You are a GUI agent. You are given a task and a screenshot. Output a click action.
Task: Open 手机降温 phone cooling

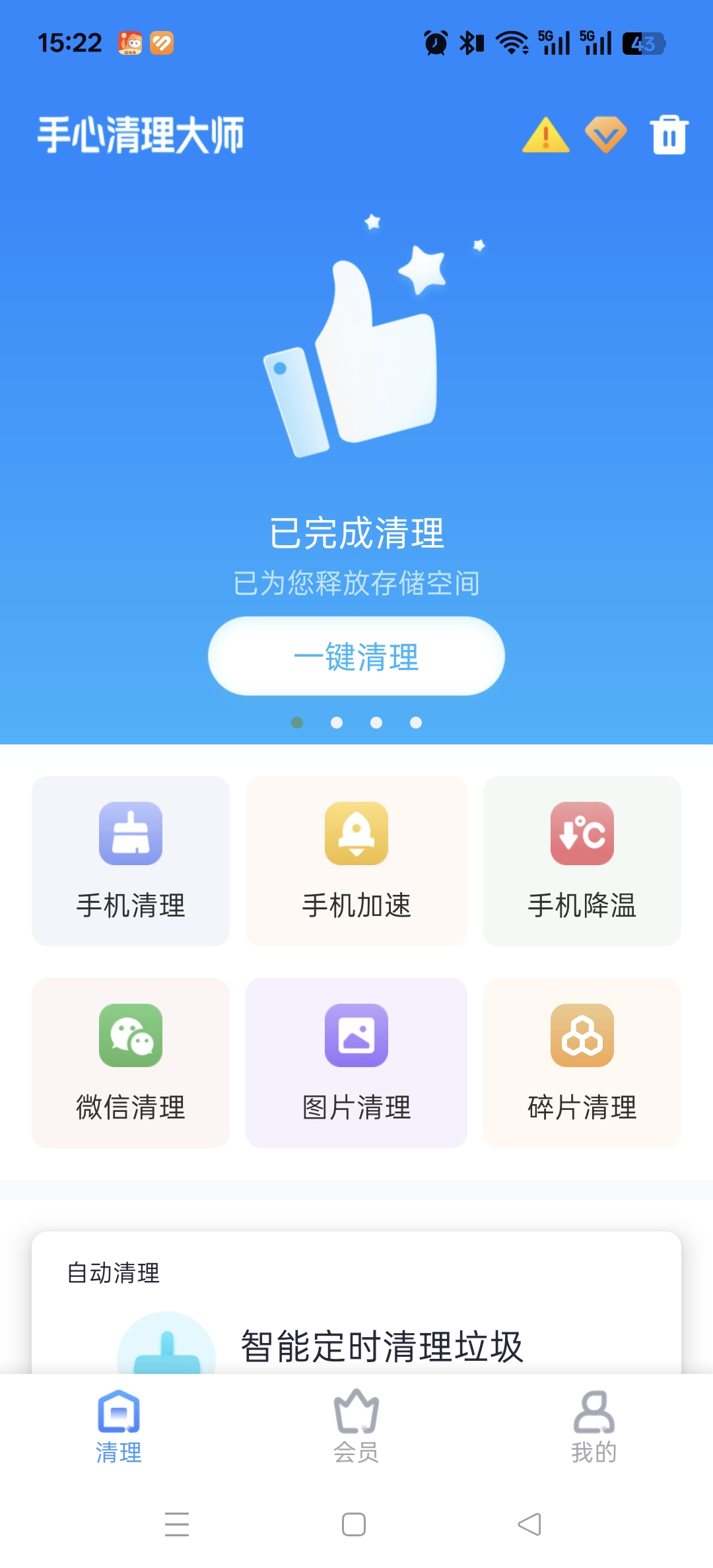pyautogui.click(x=582, y=861)
